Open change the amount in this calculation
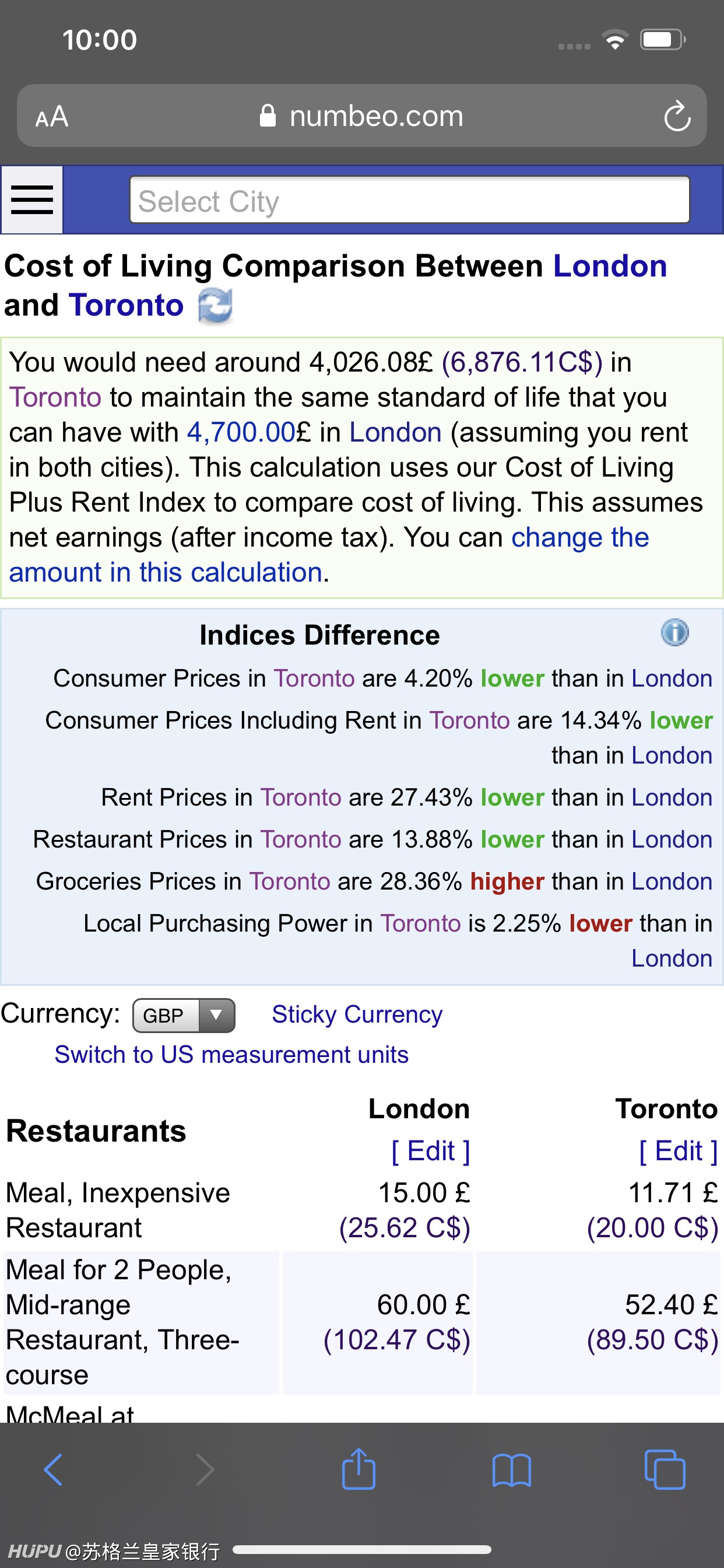This screenshot has width=724, height=1568. click(x=329, y=555)
